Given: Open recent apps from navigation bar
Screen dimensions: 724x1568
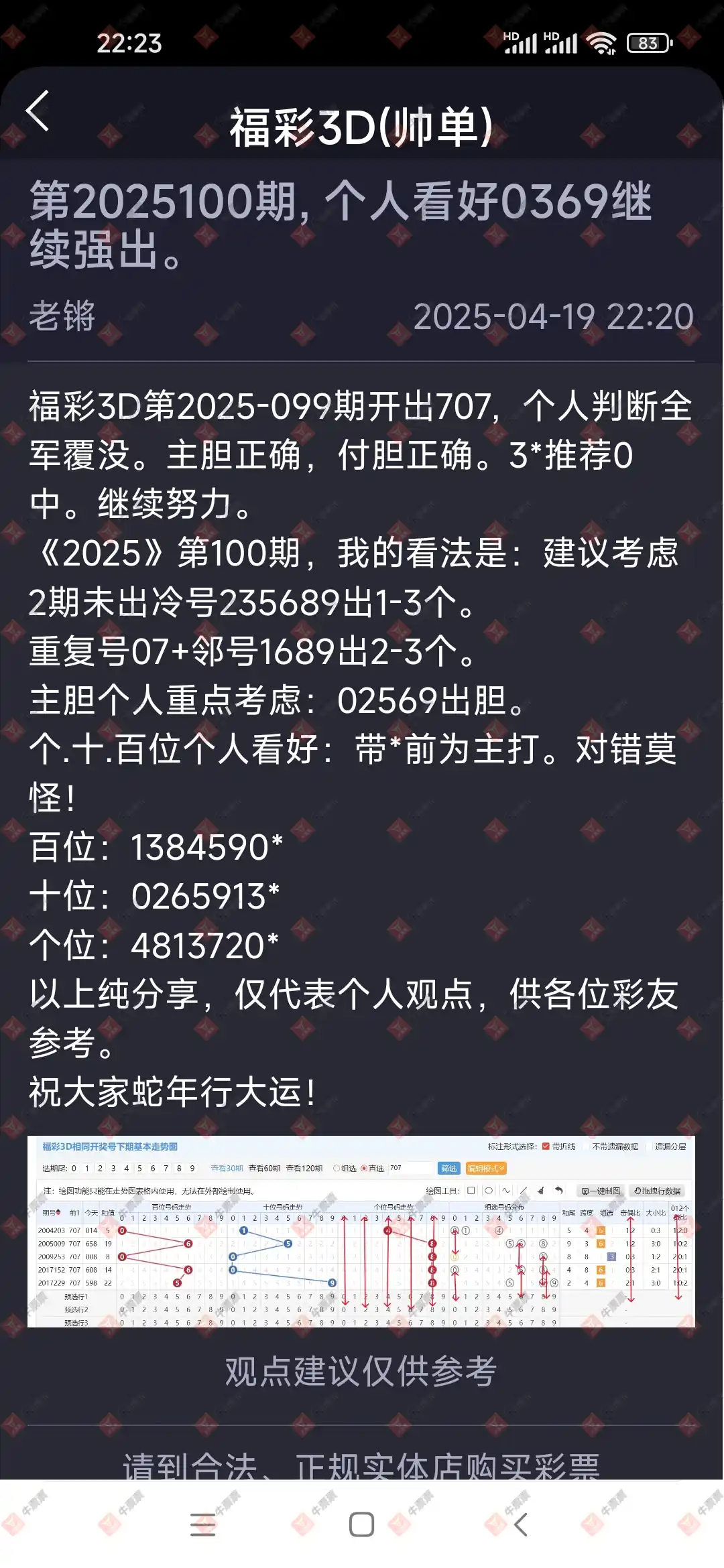Looking at the screenshot, I should pos(202,1524).
